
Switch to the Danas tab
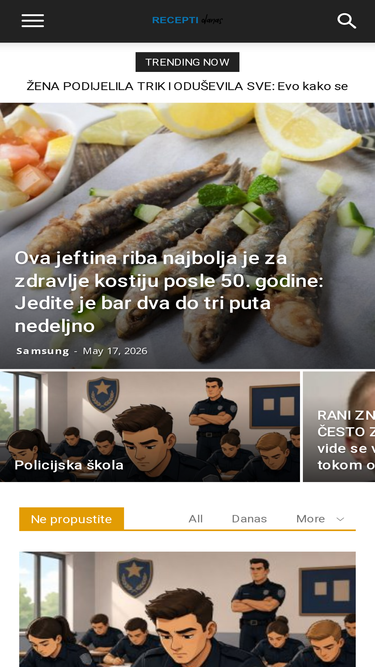[249, 519]
